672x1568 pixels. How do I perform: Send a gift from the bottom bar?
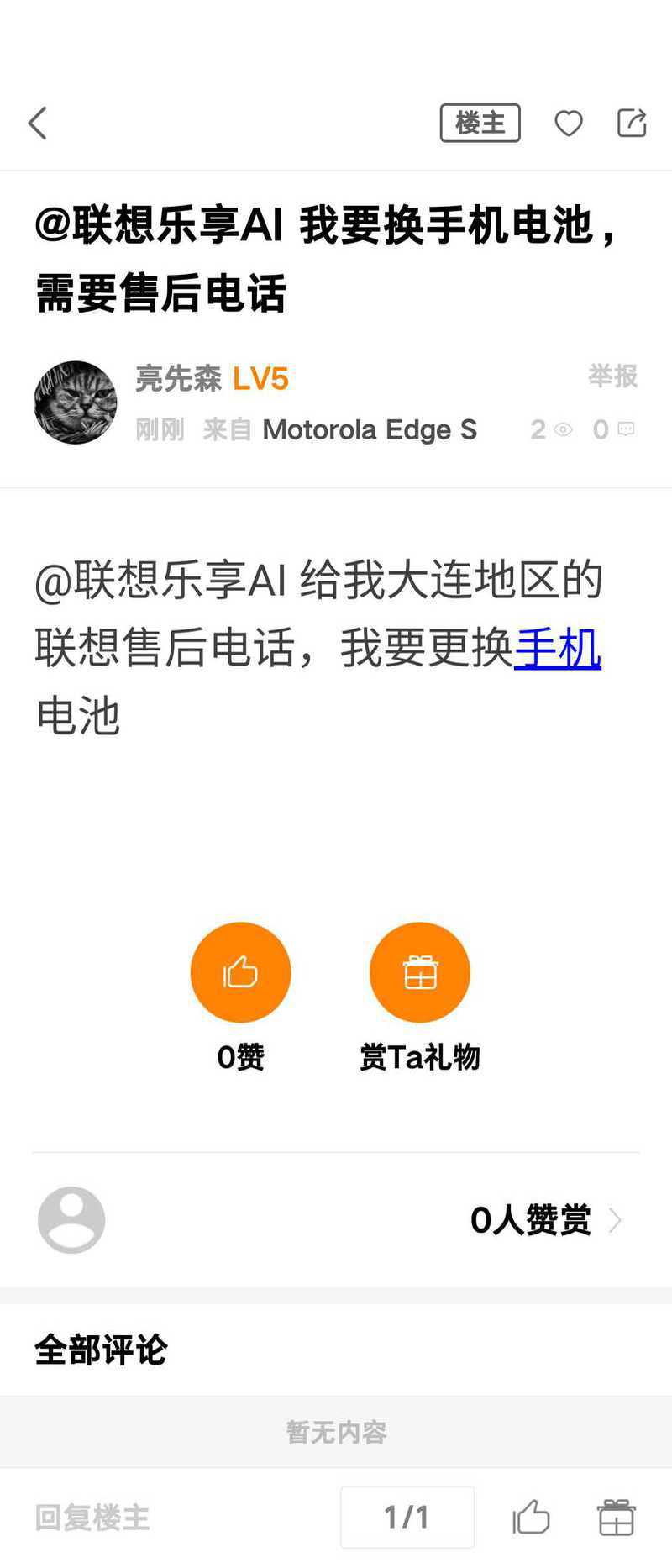pos(616,1518)
